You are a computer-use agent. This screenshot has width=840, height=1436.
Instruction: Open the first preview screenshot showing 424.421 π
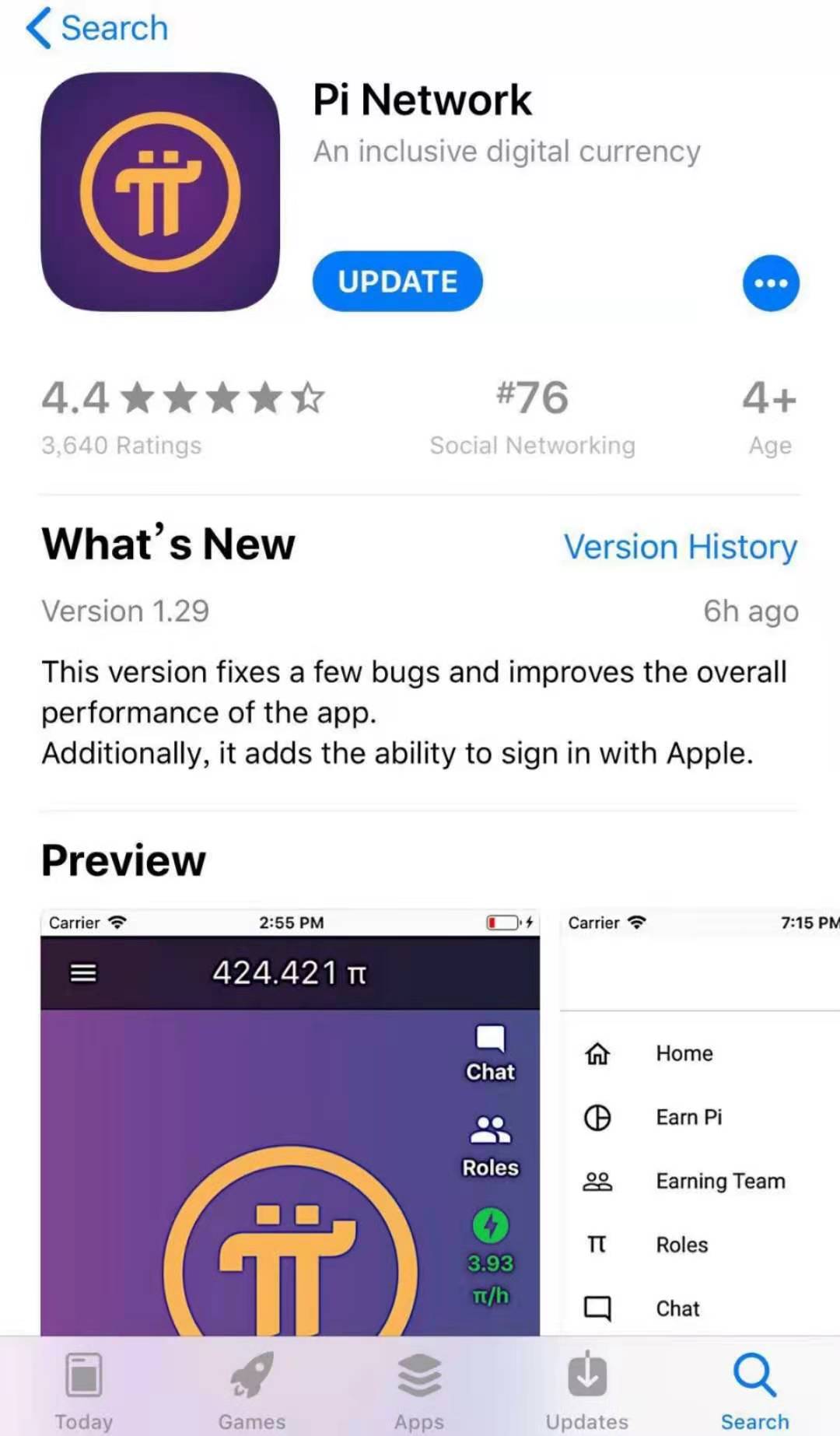tap(290, 1123)
